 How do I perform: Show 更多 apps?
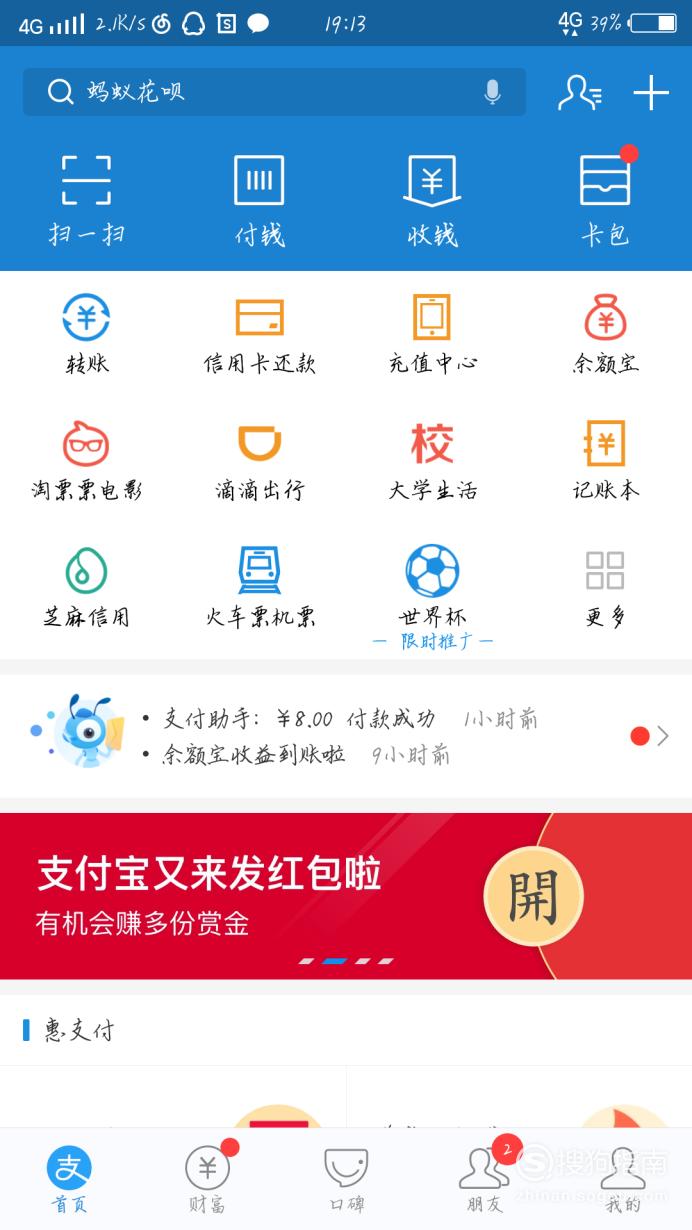605,588
